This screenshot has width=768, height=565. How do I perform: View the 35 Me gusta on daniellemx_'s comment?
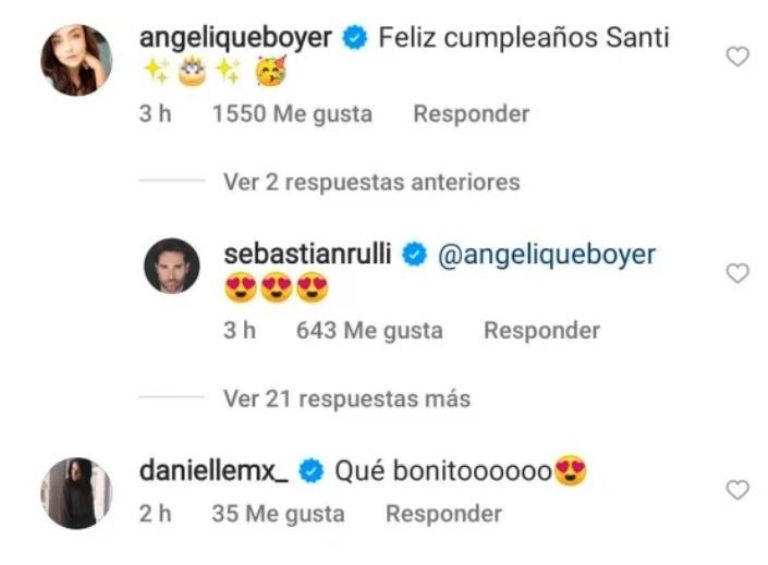(x=278, y=514)
